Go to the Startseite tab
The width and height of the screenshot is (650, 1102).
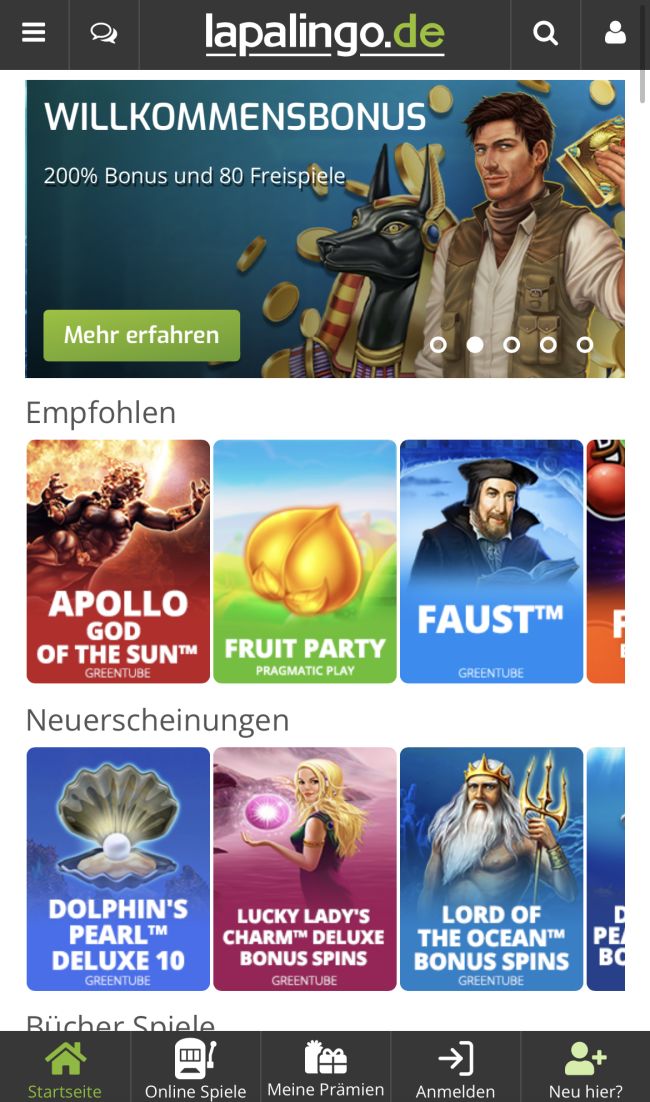click(65, 1068)
